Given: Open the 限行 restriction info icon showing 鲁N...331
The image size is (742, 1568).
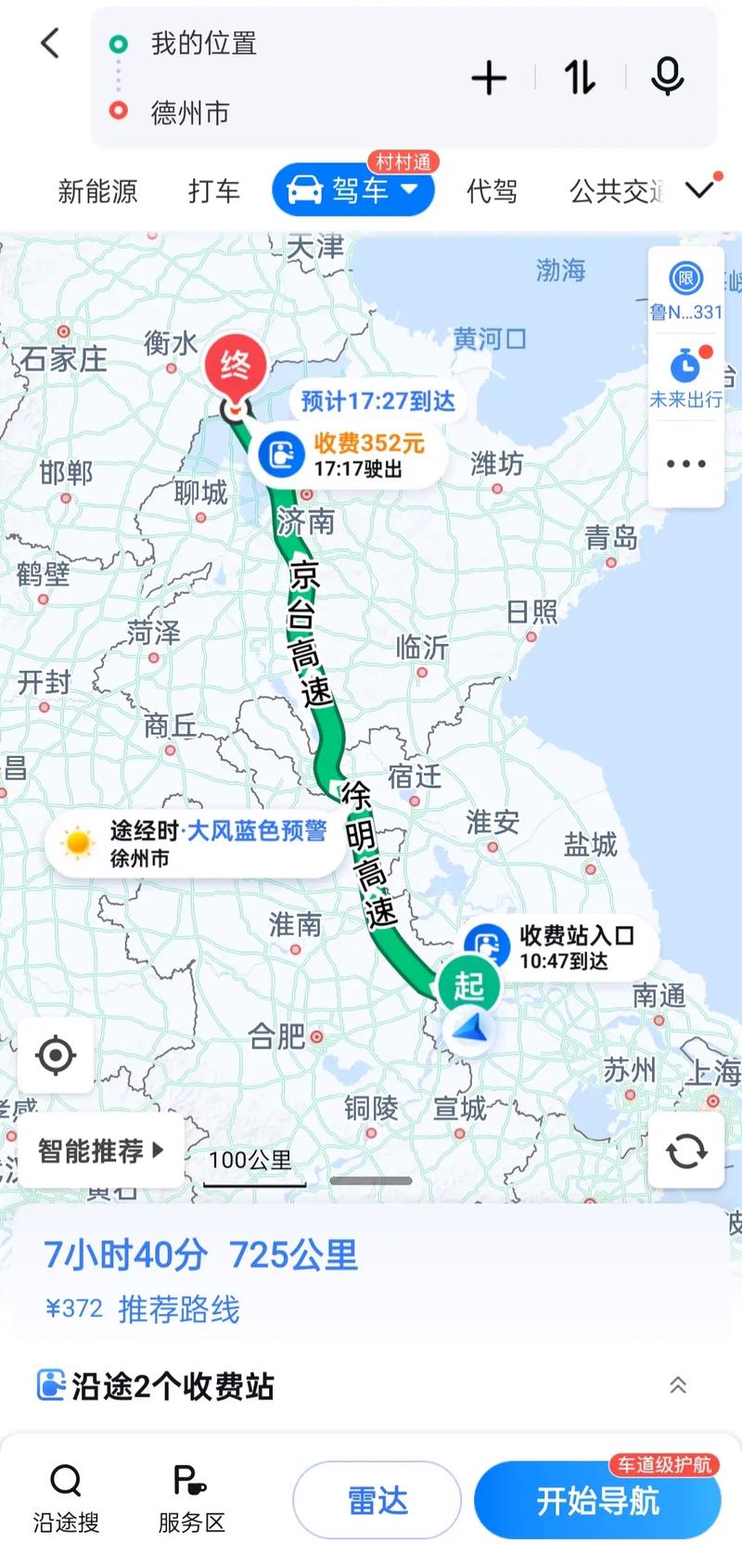Looking at the screenshot, I should tap(685, 278).
